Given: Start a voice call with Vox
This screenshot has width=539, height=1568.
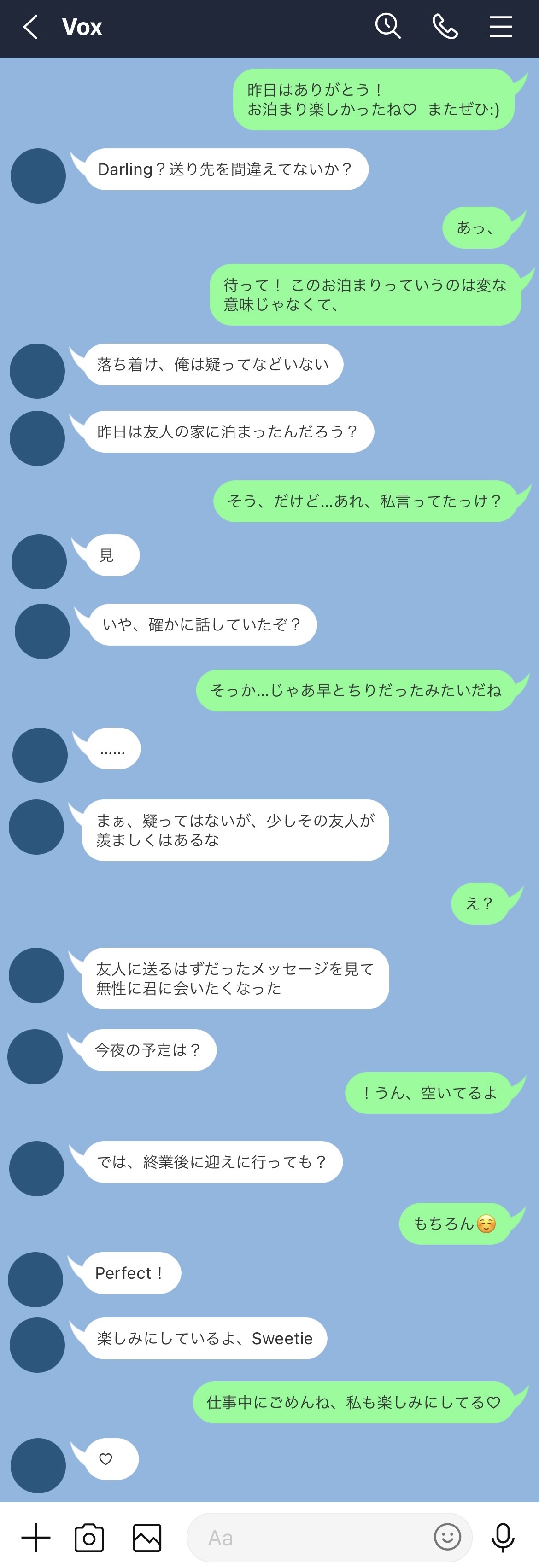Looking at the screenshot, I should point(445,27).
